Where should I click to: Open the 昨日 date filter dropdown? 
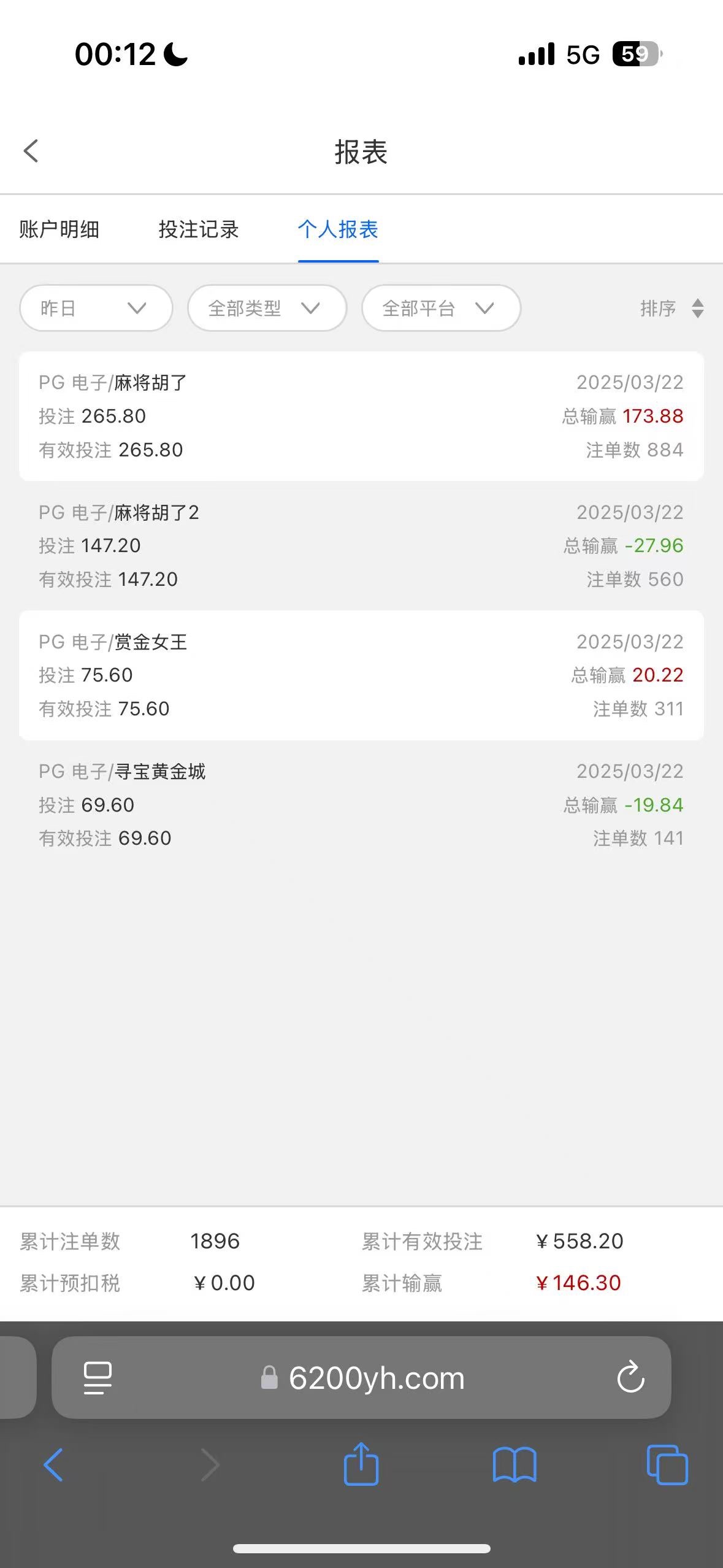click(95, 309)
